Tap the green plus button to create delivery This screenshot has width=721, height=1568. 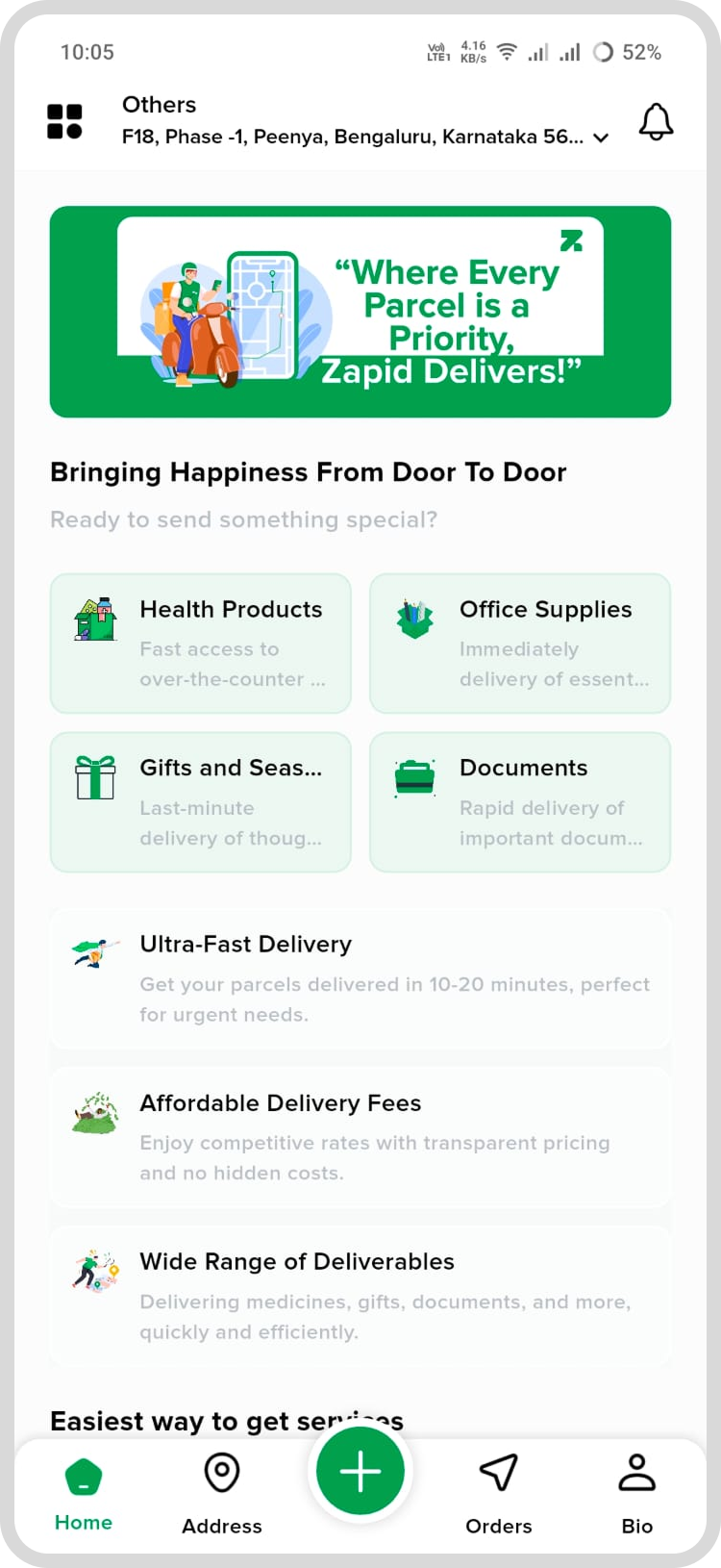360,1470
